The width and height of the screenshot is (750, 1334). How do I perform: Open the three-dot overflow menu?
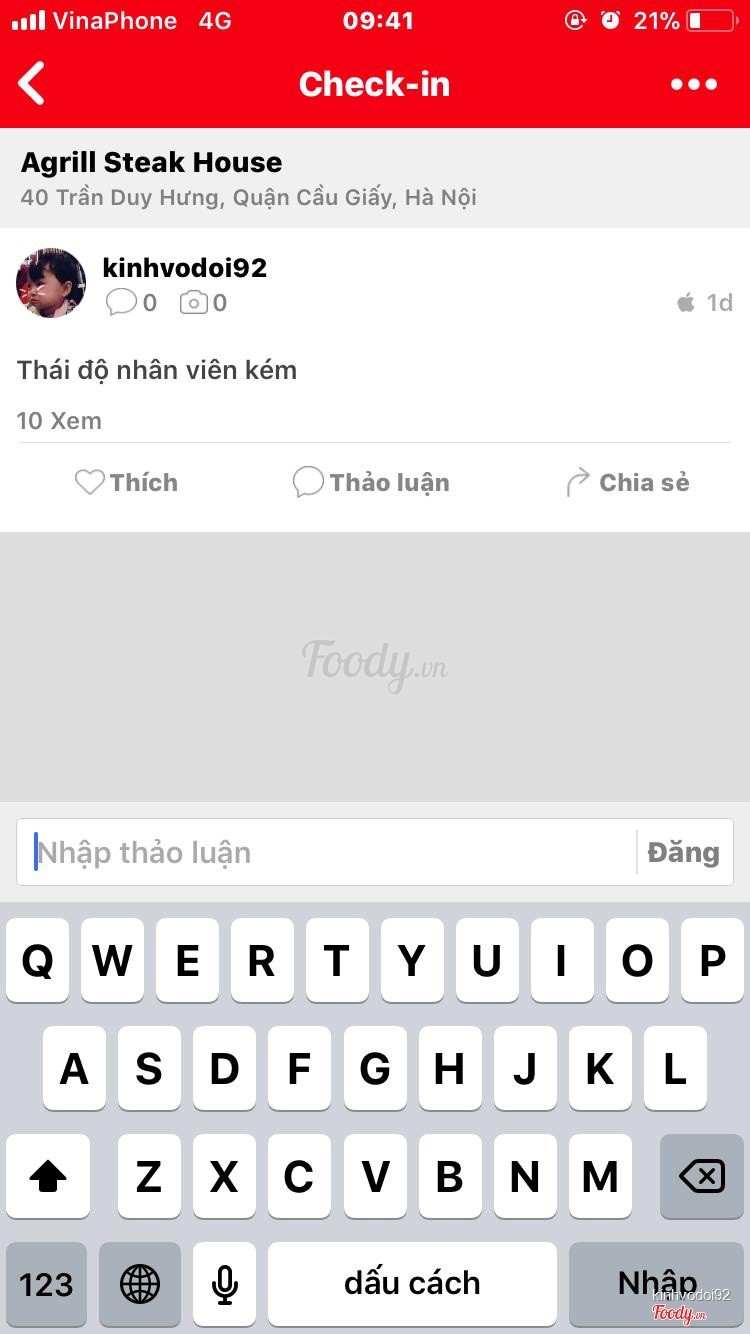[694, 84]
